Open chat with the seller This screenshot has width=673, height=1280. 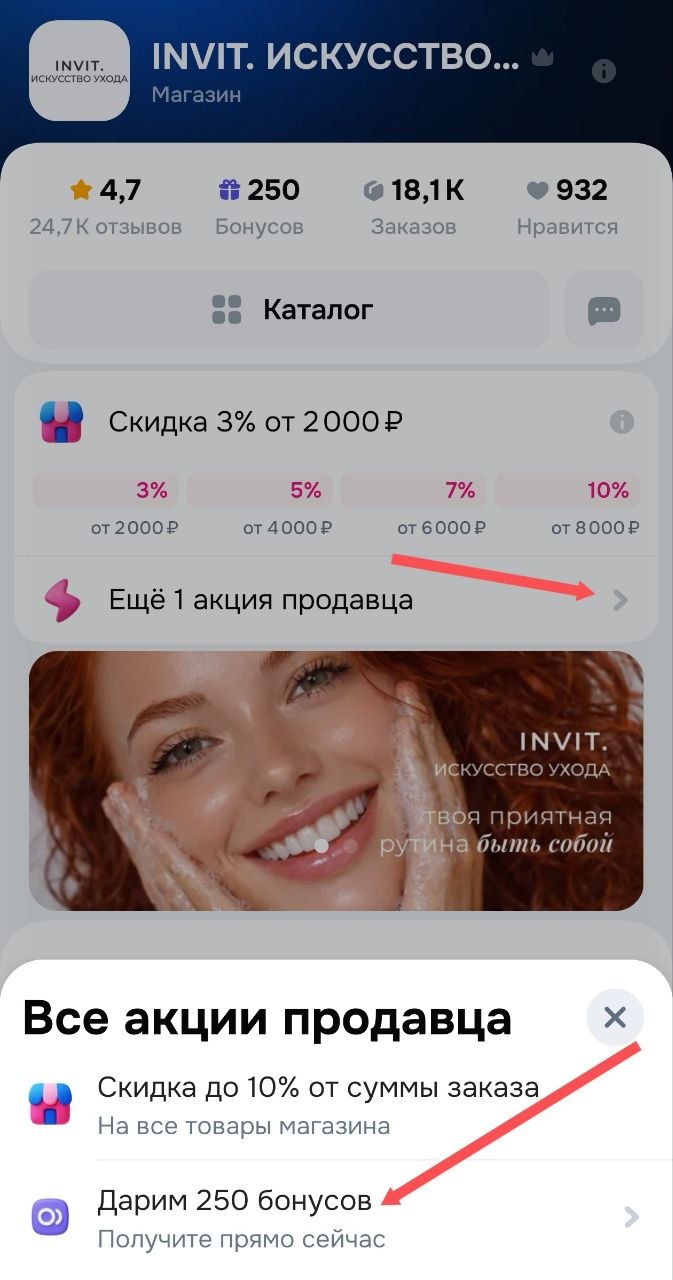point(604,311)
